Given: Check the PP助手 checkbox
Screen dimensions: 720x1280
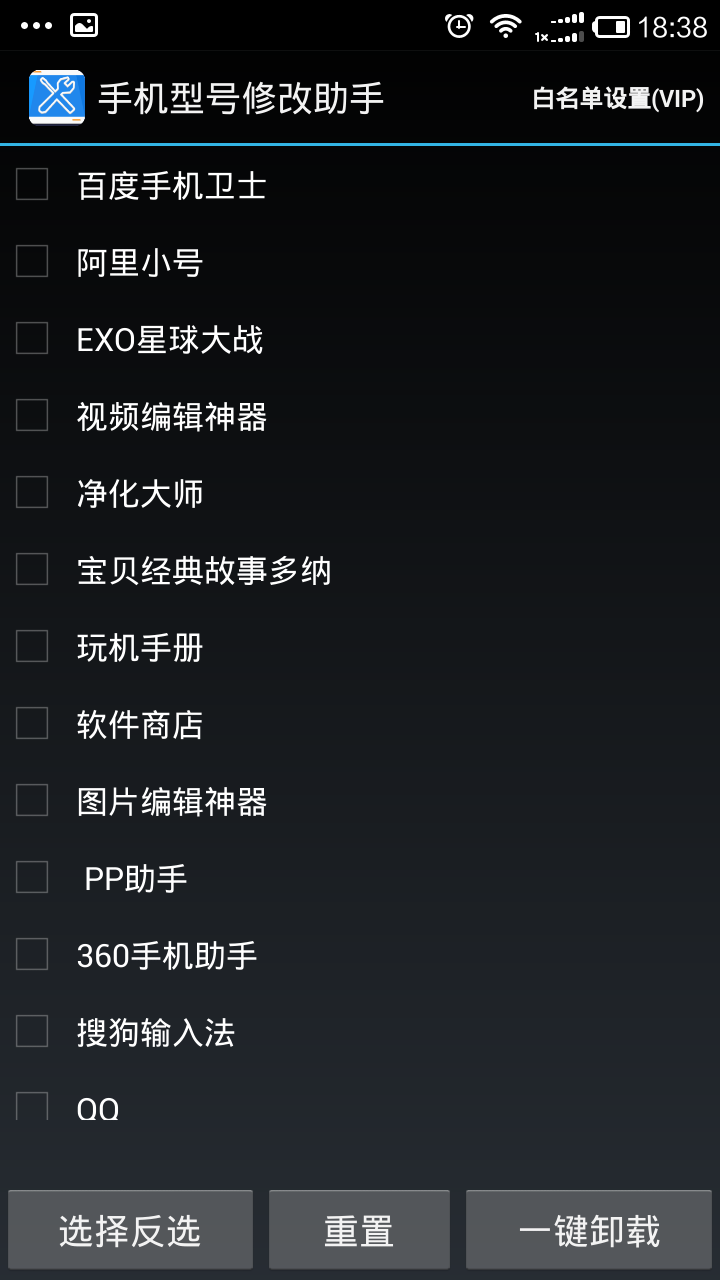Looking at the screenshot, I should (x=32, y=877).
